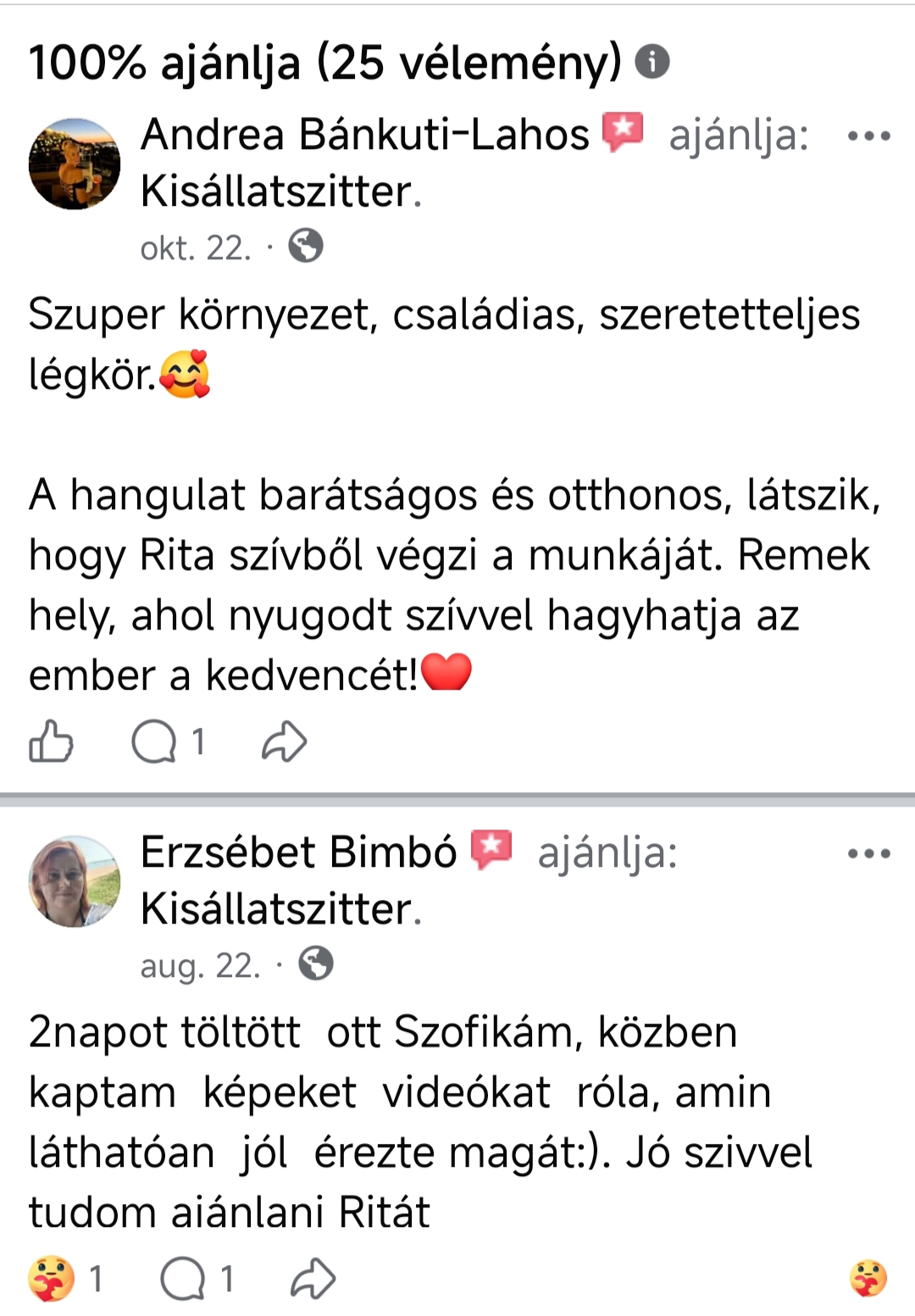Open the info icon beside 25 vélemény
This screenshot has height=1316, width=915.
652,62
